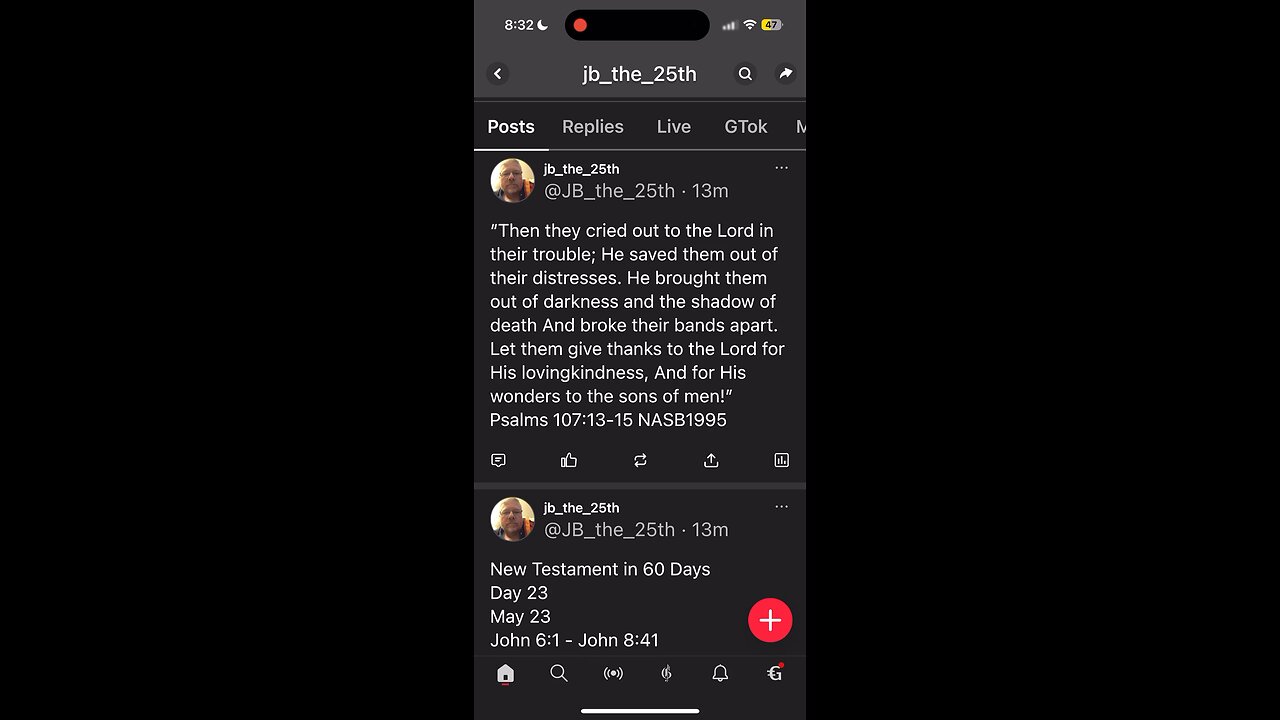This screenshot has width=1280, height=720.
Task: Repost the Psalms 107 post
Action: [x=640, y=460]
